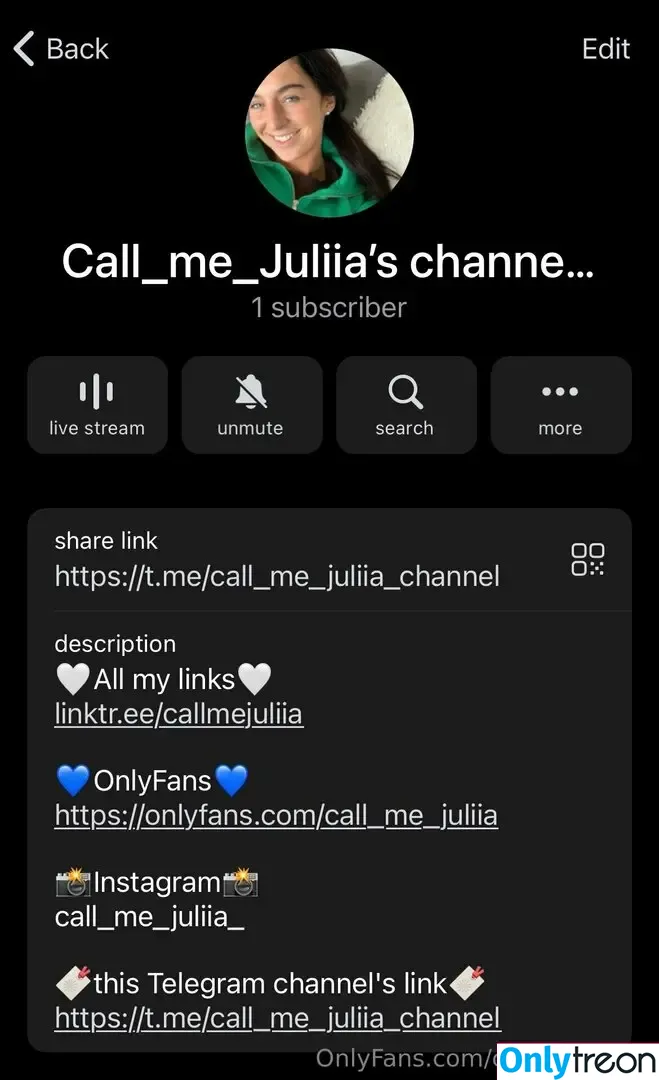Open the linktr.ee/callmejuliia link

(x=178, y=714)
